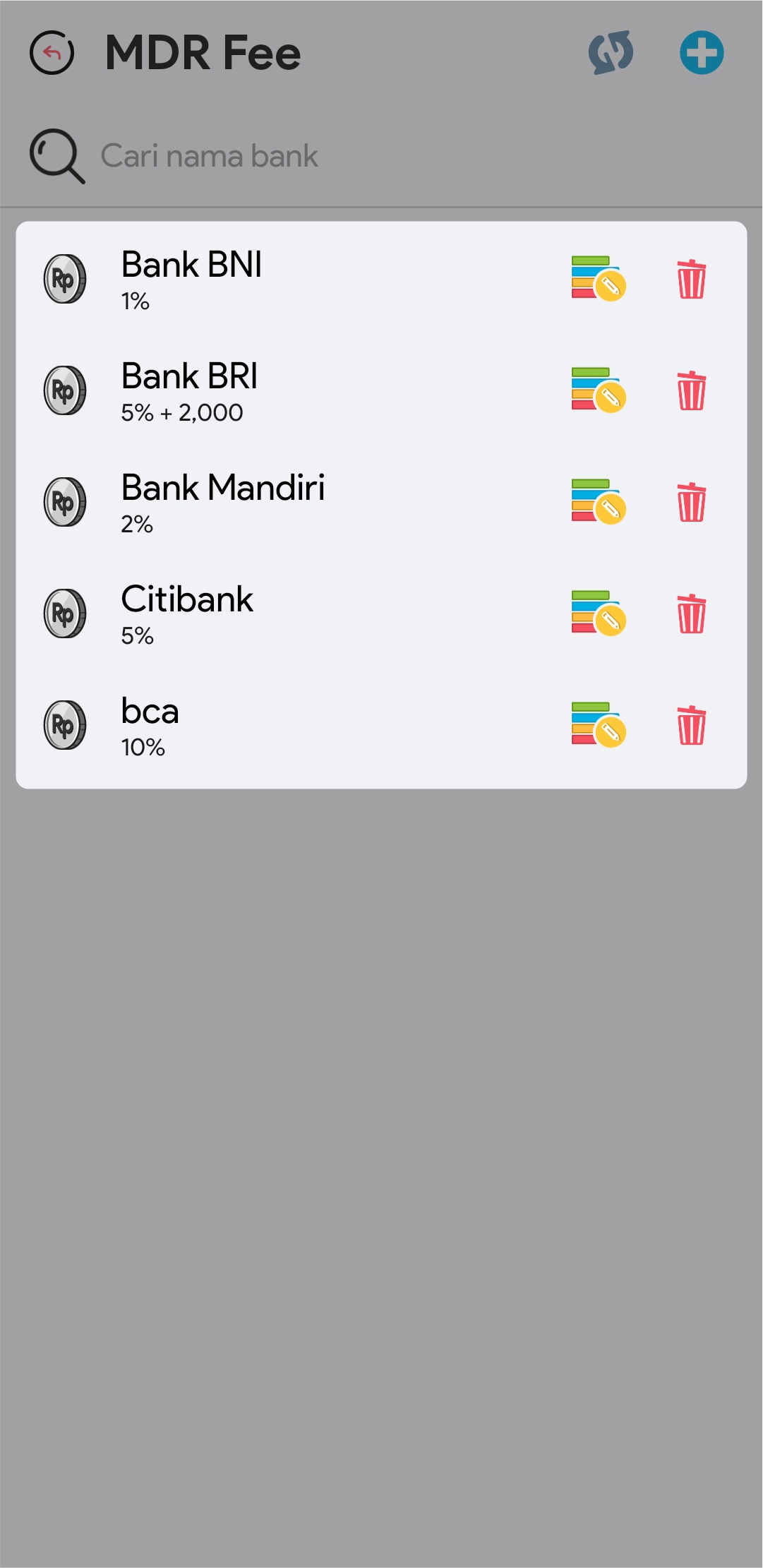This screenshot has width=763, height=1568.
Task: Remove the Bank Mandiri entry
Action: (691, 501)
